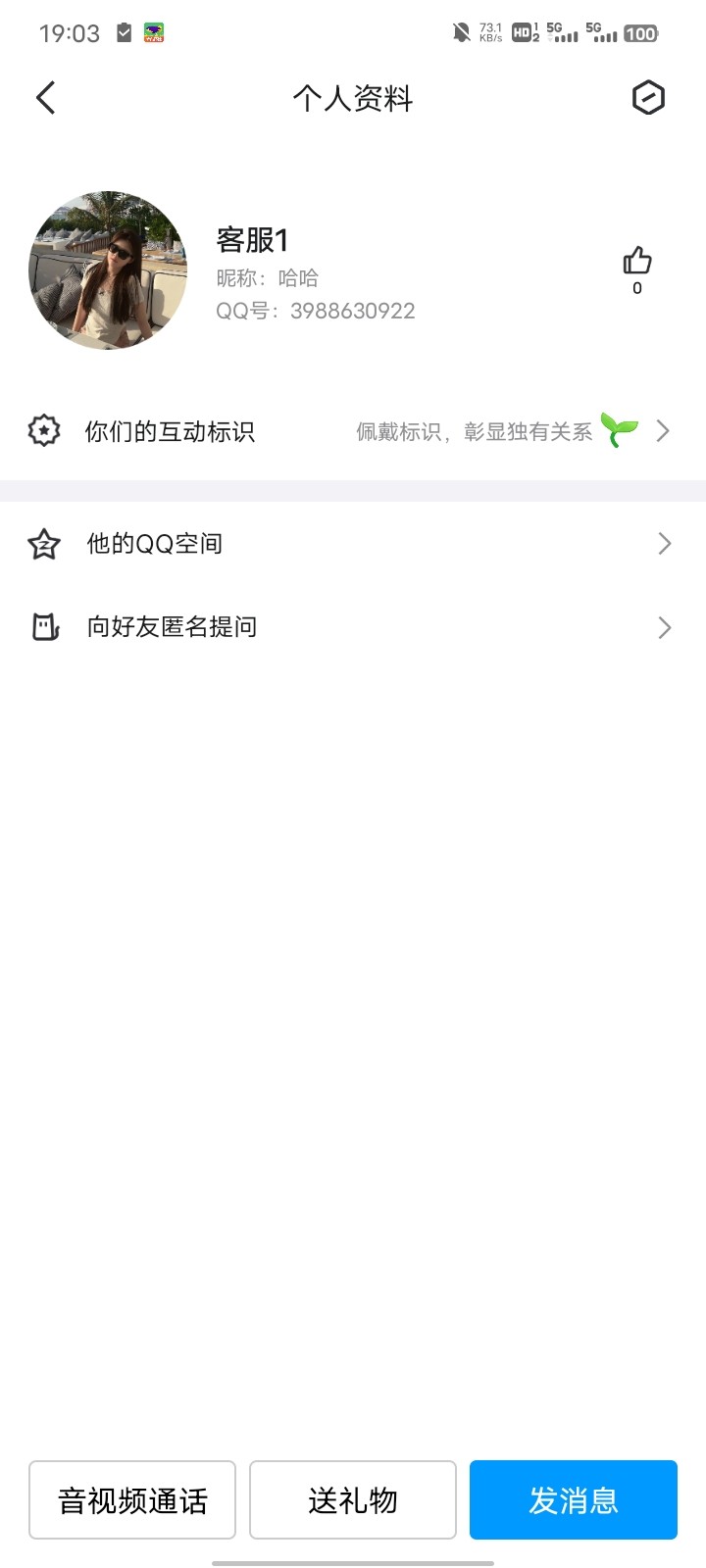Start 音视频通话 with 客服1
The image size is (706, 1568).
tap(132, 1500)
